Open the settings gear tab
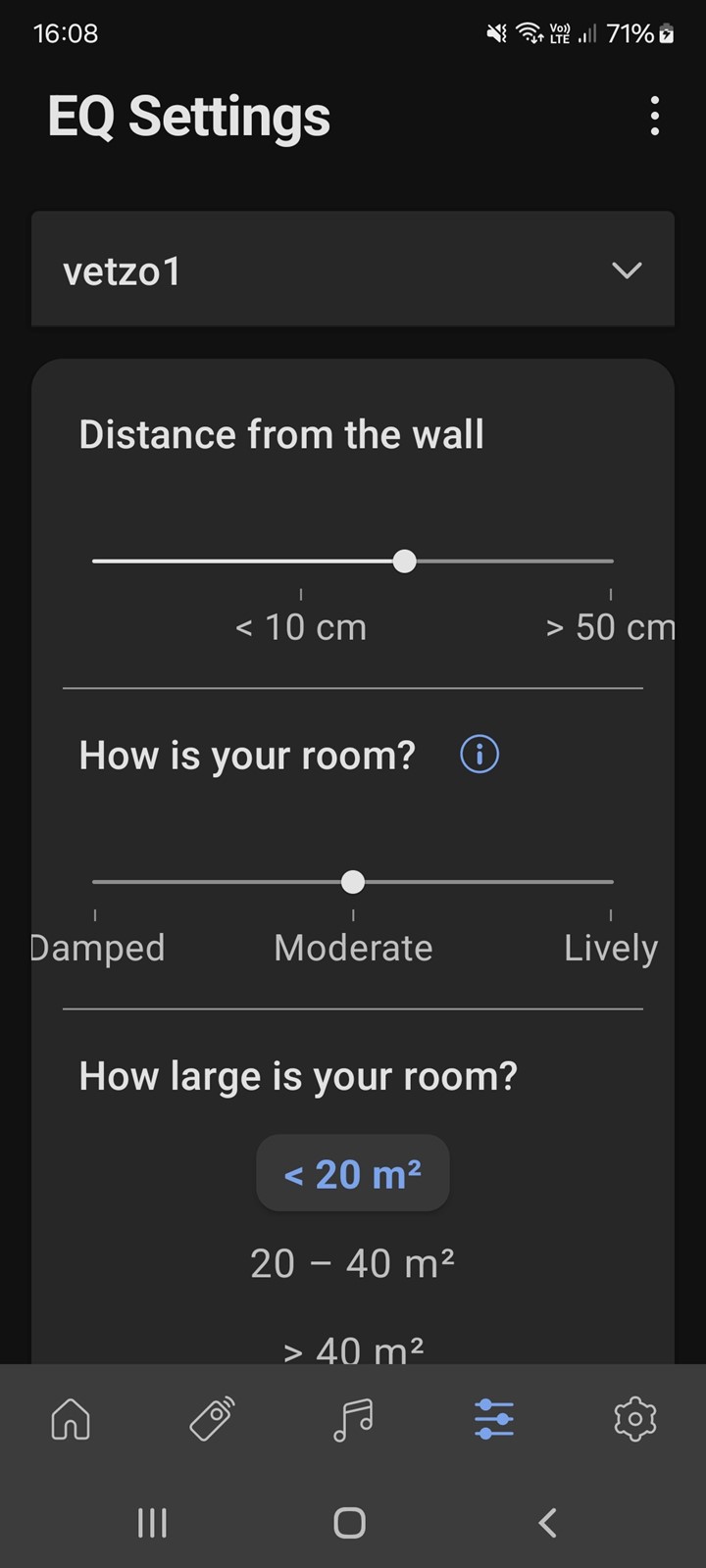 (635, 1418)
